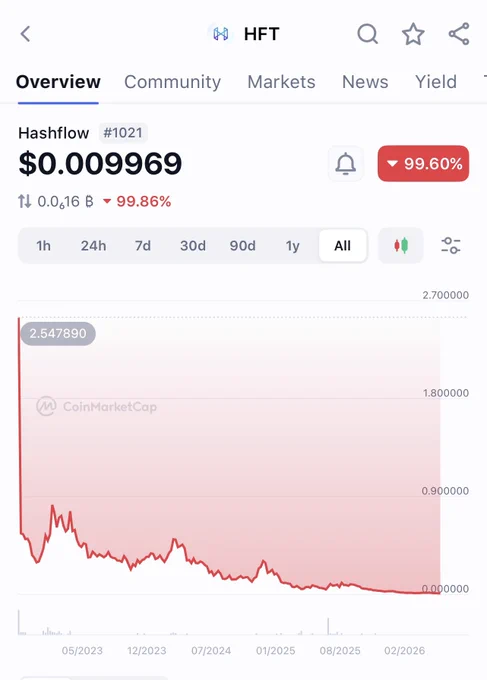Open the search magnifier icon
The image size is (487, 680).
[368, 34]
